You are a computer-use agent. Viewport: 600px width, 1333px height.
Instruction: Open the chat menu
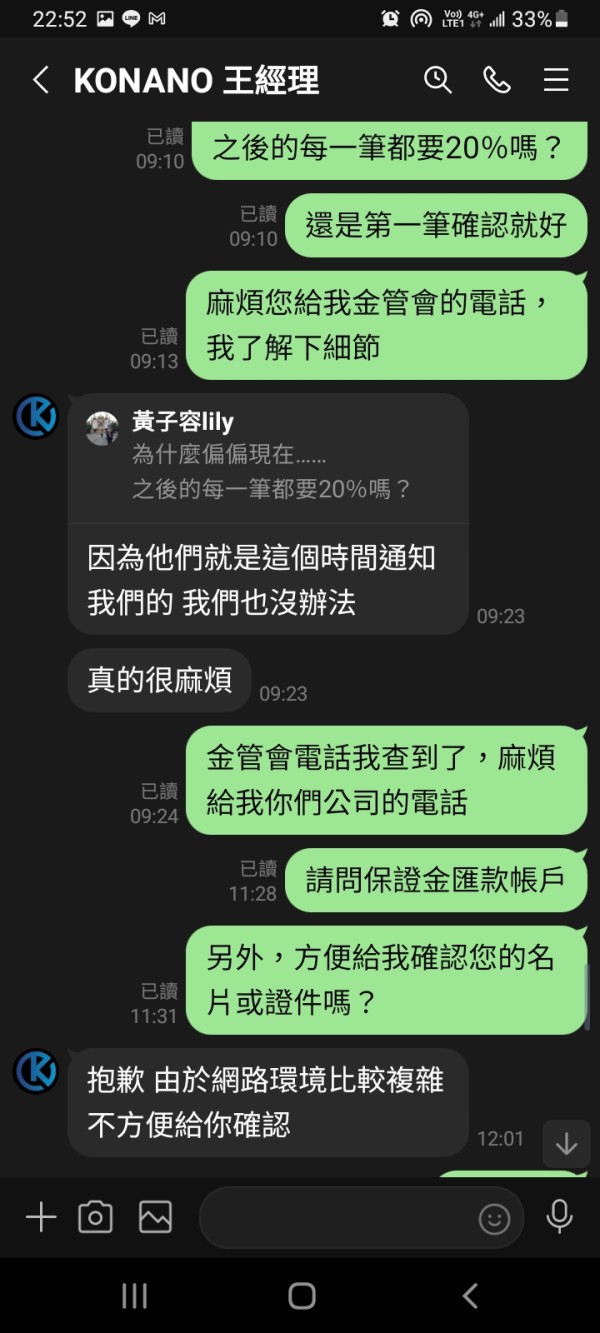click(556, 80)
